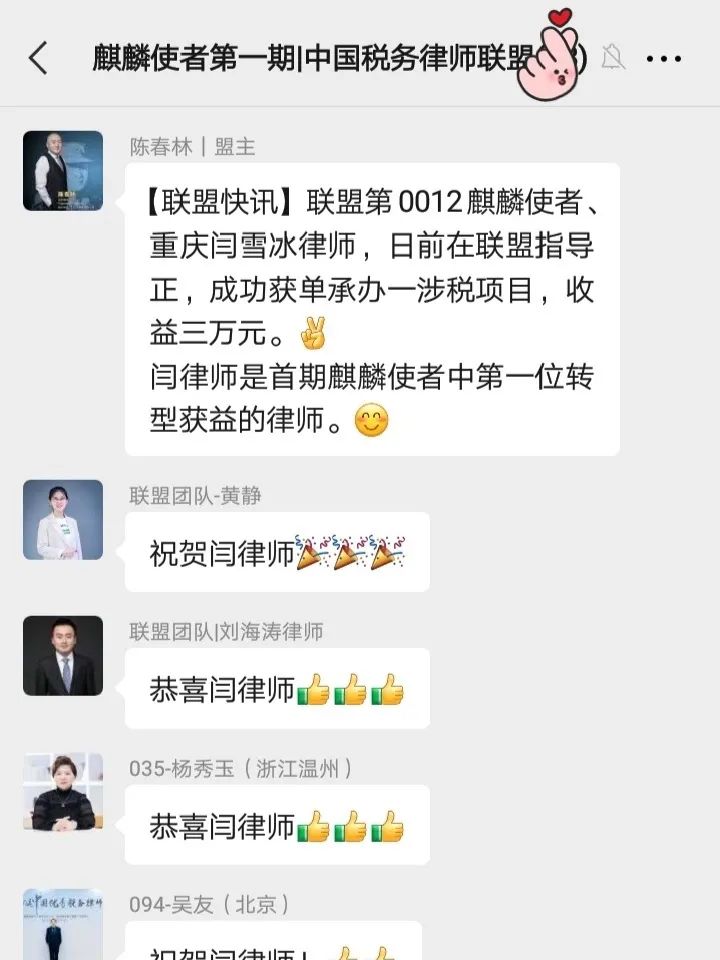Select 094-吴友's avatar
The image size is (720, 960).
click(63, 925)
